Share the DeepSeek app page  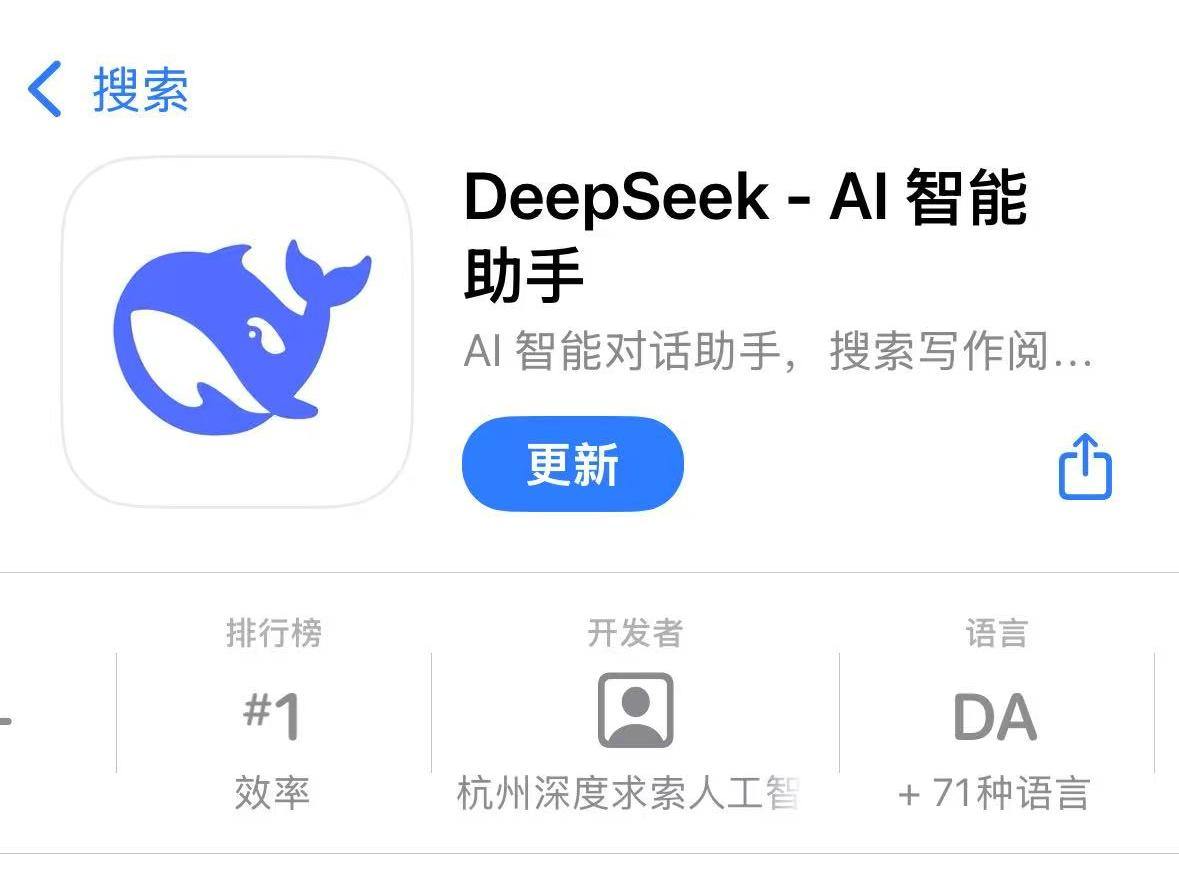click(1085, 466)
